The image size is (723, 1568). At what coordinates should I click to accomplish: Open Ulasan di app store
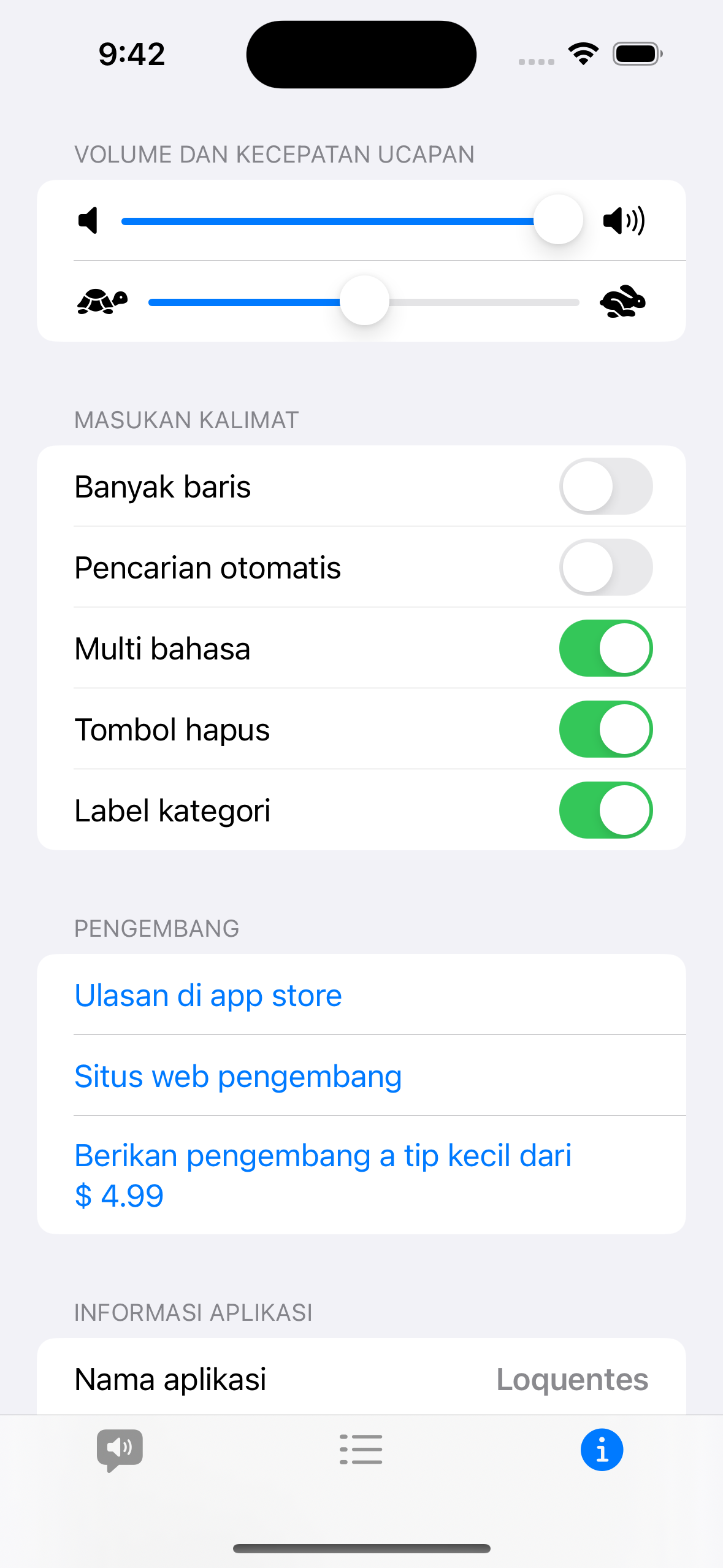point(208,995)
